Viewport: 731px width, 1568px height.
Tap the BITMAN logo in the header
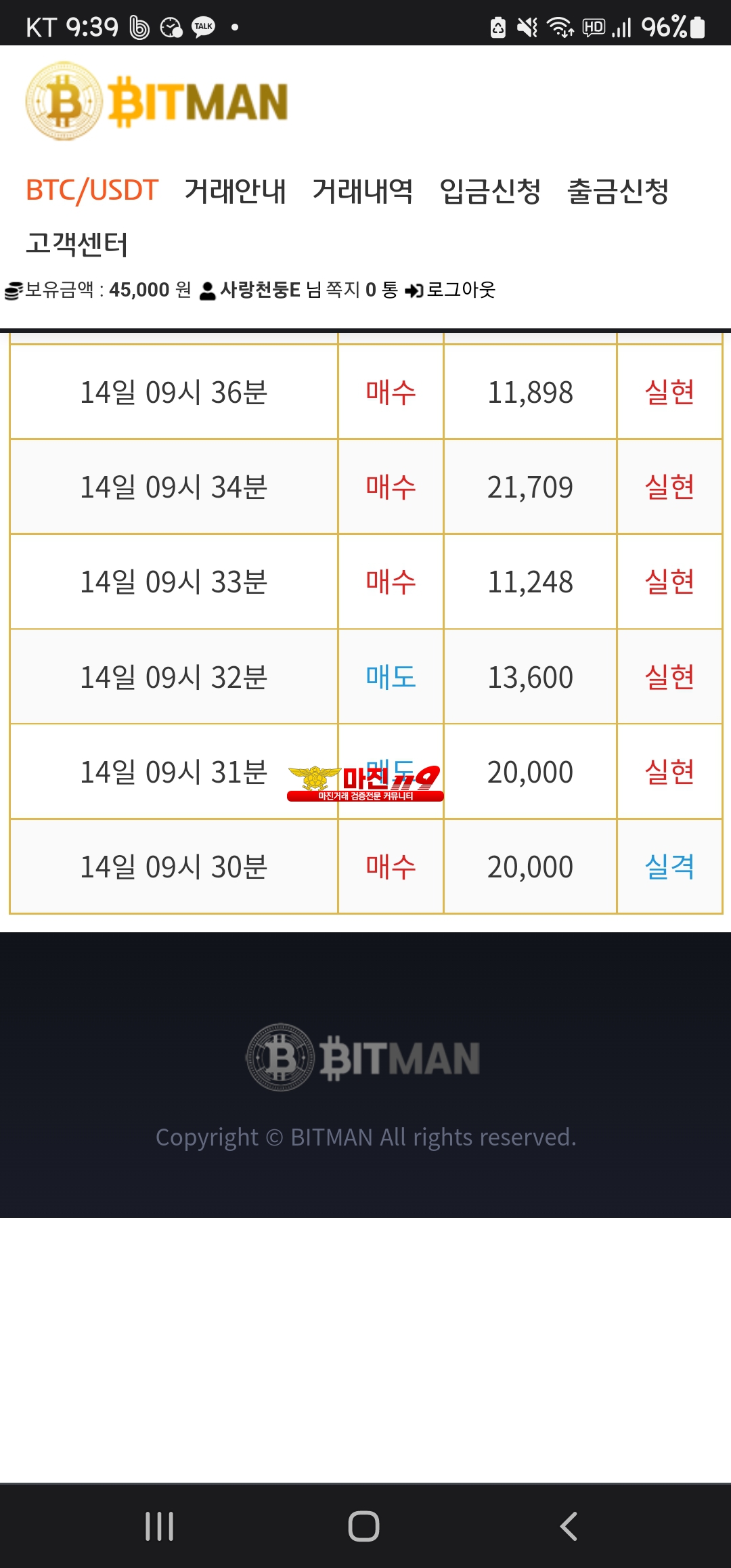pyautogui.click(x=157, y=102)
